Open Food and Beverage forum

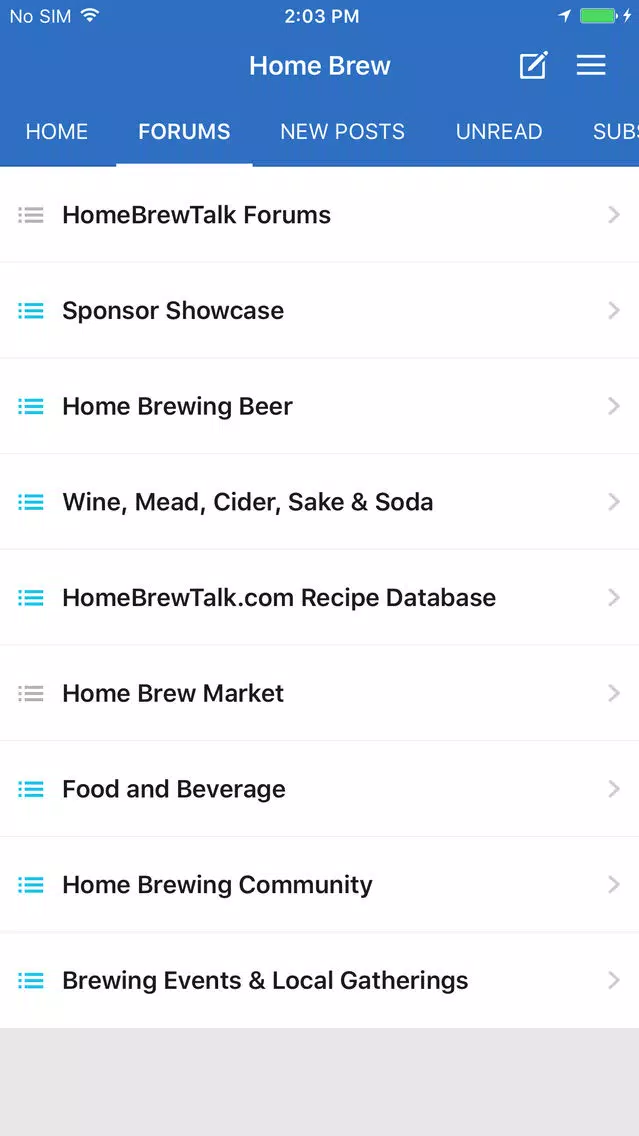(x=320, y=788)
